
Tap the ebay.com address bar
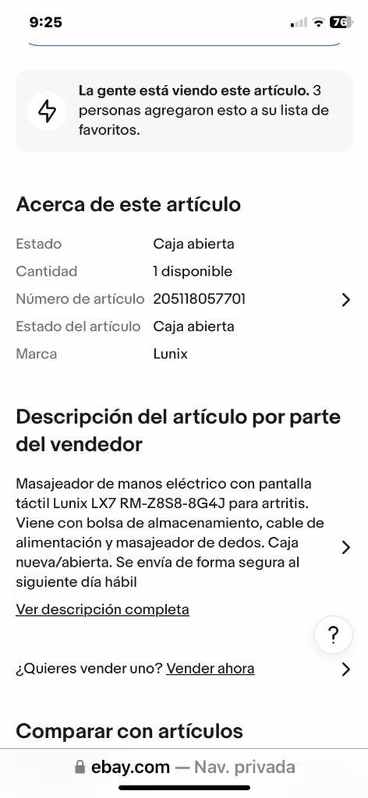tap(184, 767)
